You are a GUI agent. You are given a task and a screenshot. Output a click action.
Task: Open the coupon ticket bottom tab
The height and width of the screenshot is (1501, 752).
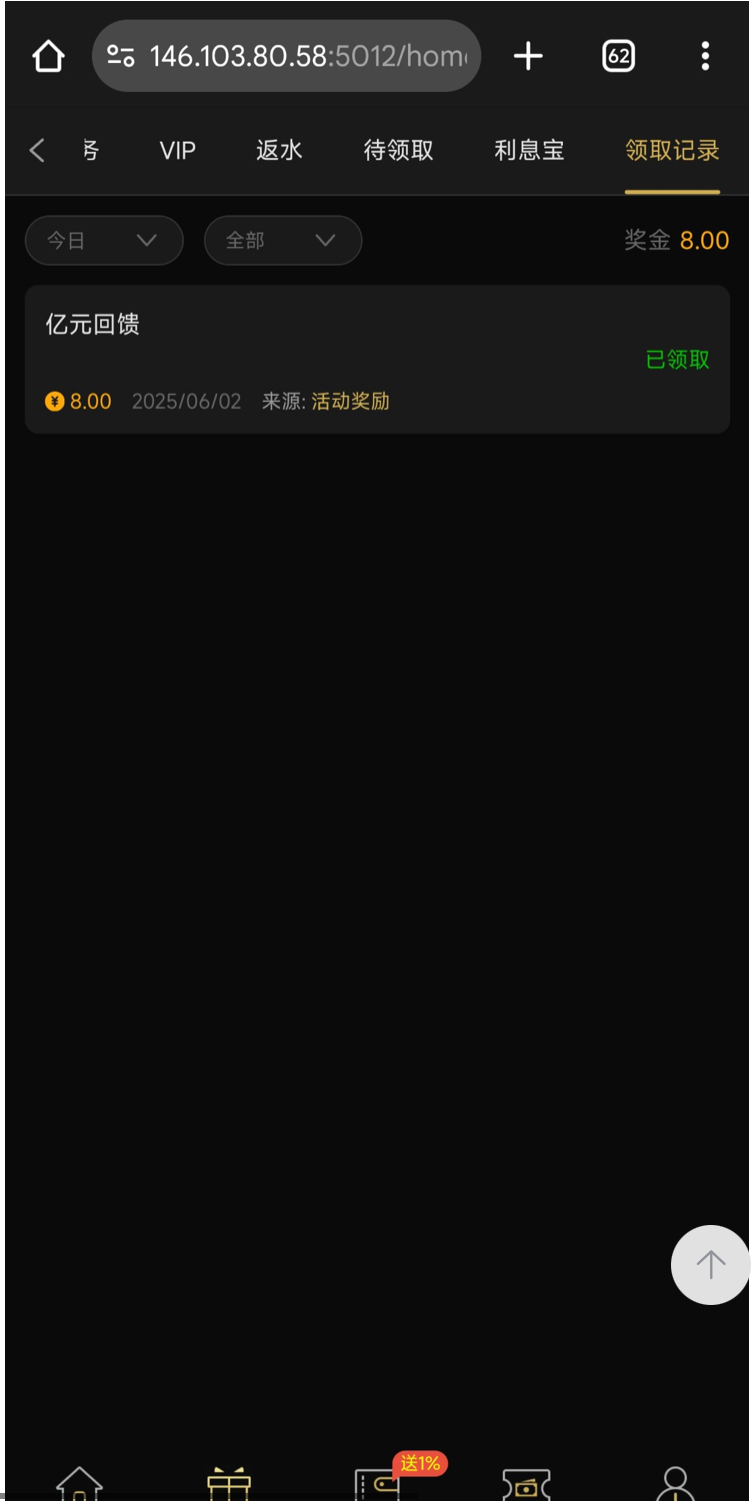coord(526,1484)
